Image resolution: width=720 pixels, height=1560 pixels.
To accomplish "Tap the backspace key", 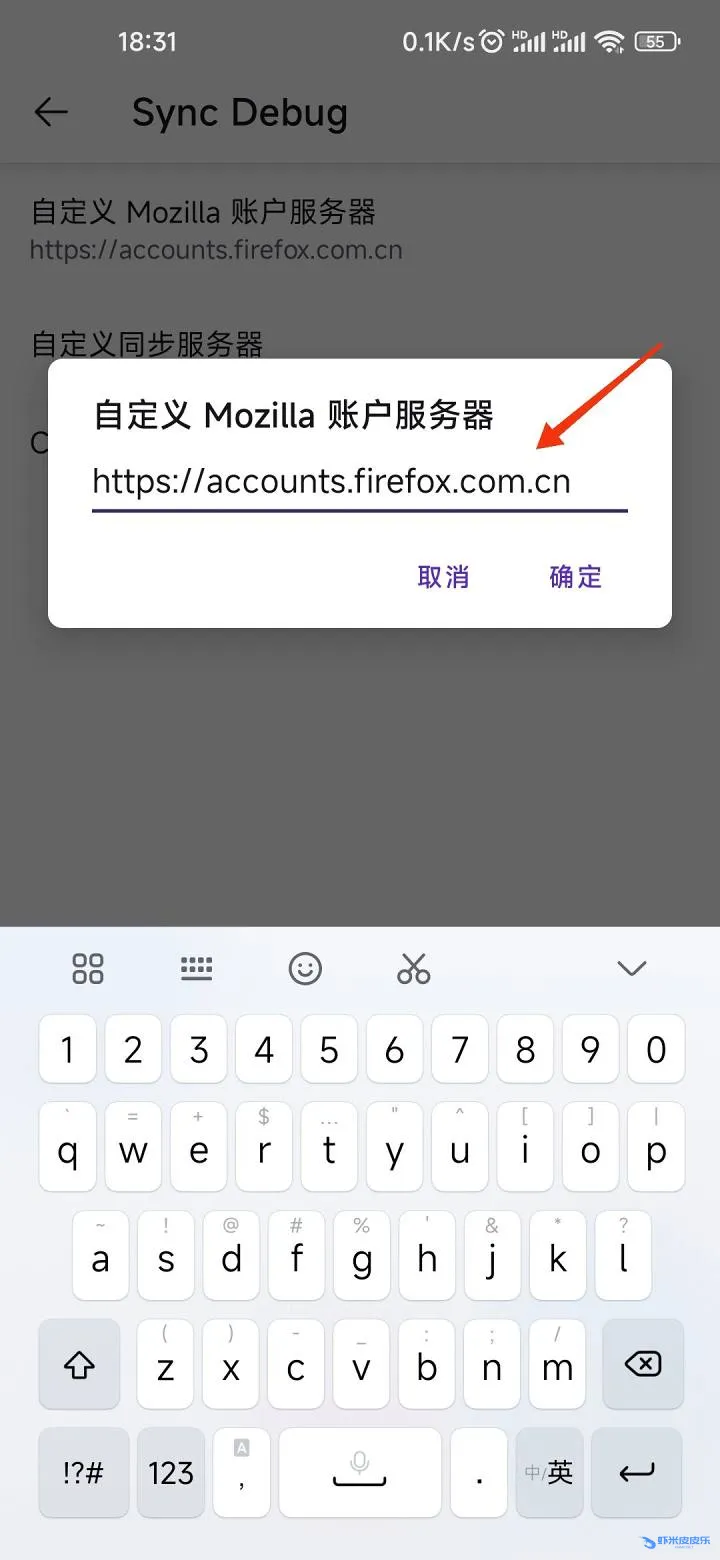I will [643, 1363].
